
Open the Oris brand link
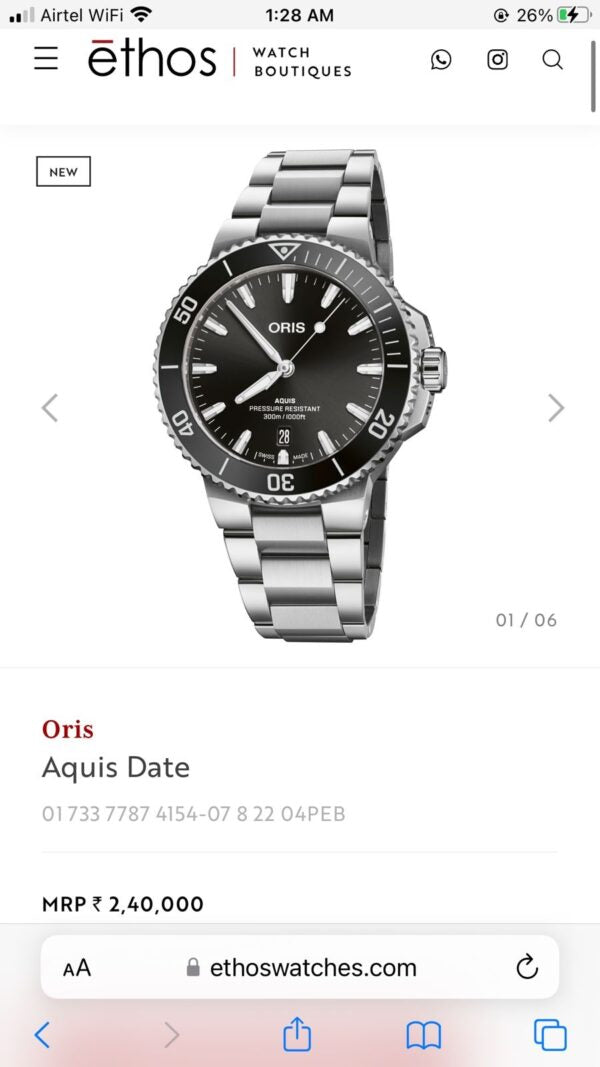[x=67, y=729]
